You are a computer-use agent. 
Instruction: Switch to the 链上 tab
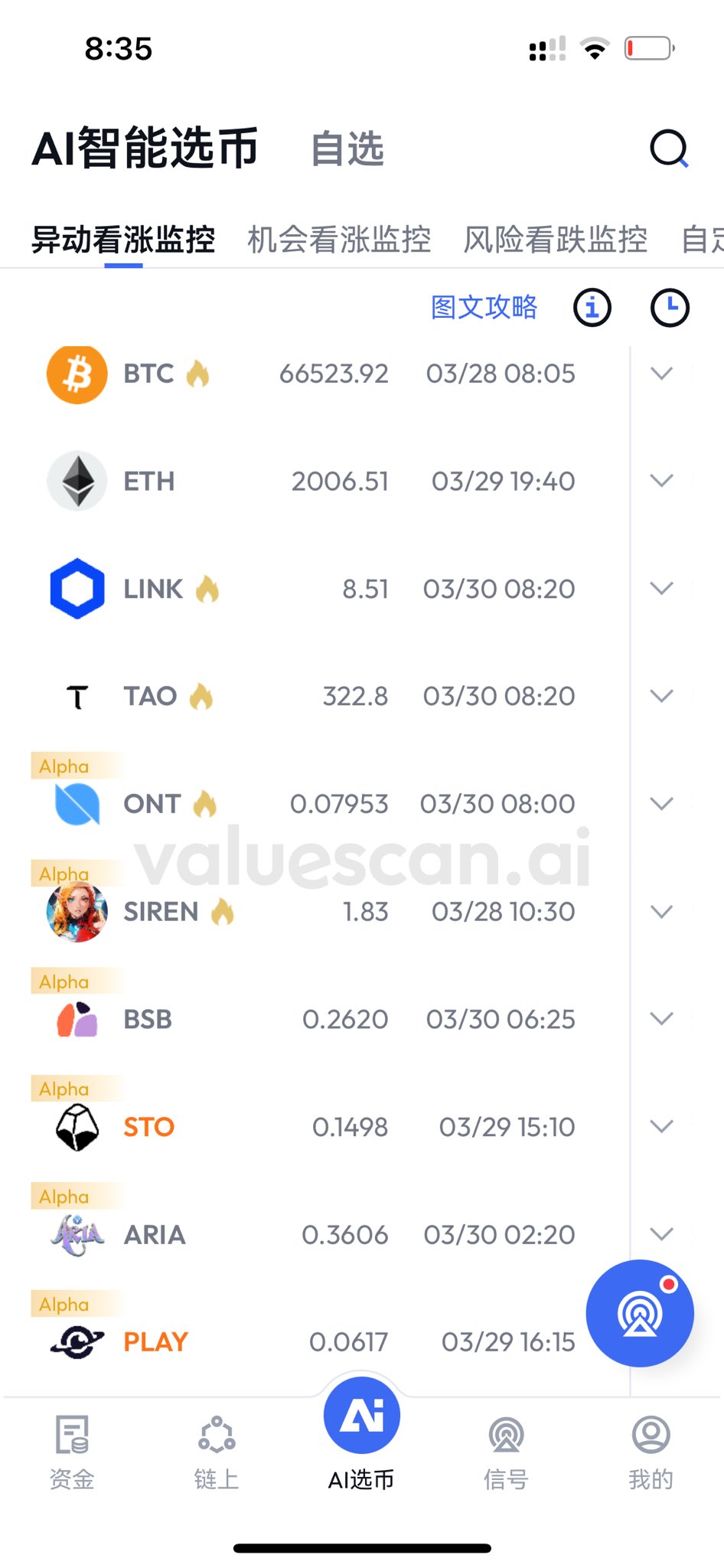[217, 1452]
